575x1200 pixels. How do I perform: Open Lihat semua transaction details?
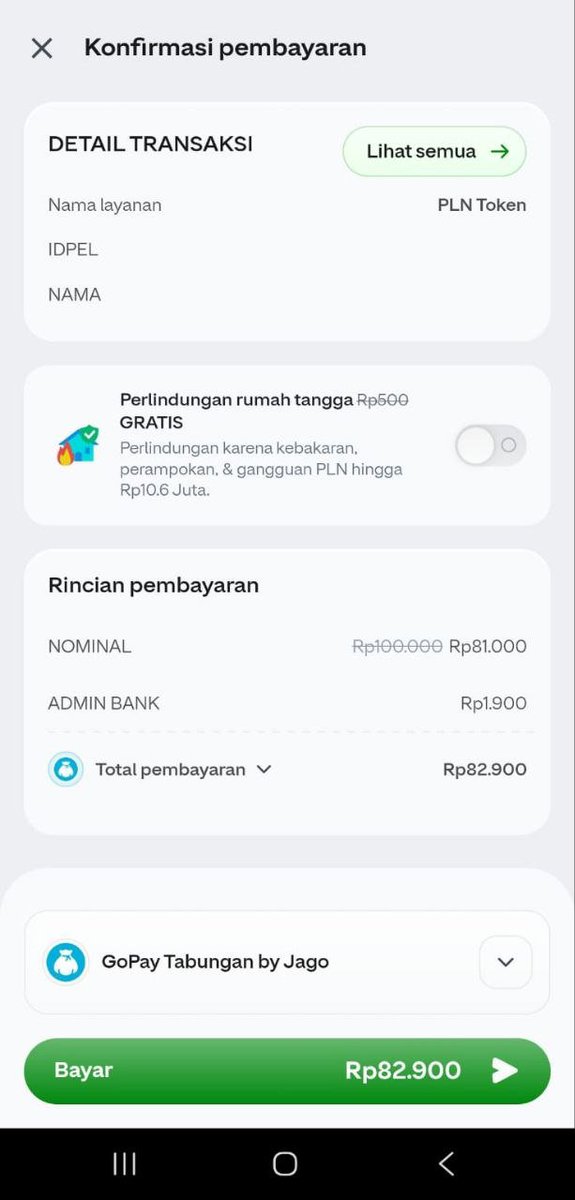(434, 152)
